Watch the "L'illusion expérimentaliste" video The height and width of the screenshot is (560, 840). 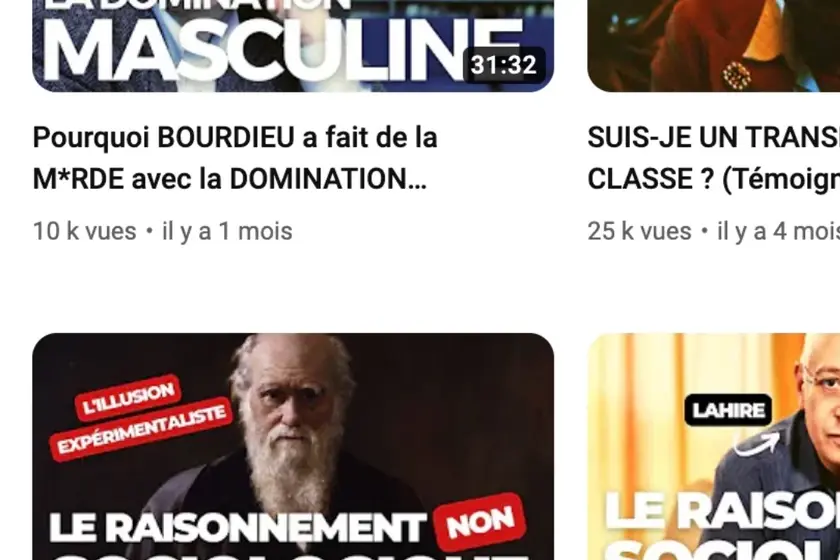click(292, 447)
